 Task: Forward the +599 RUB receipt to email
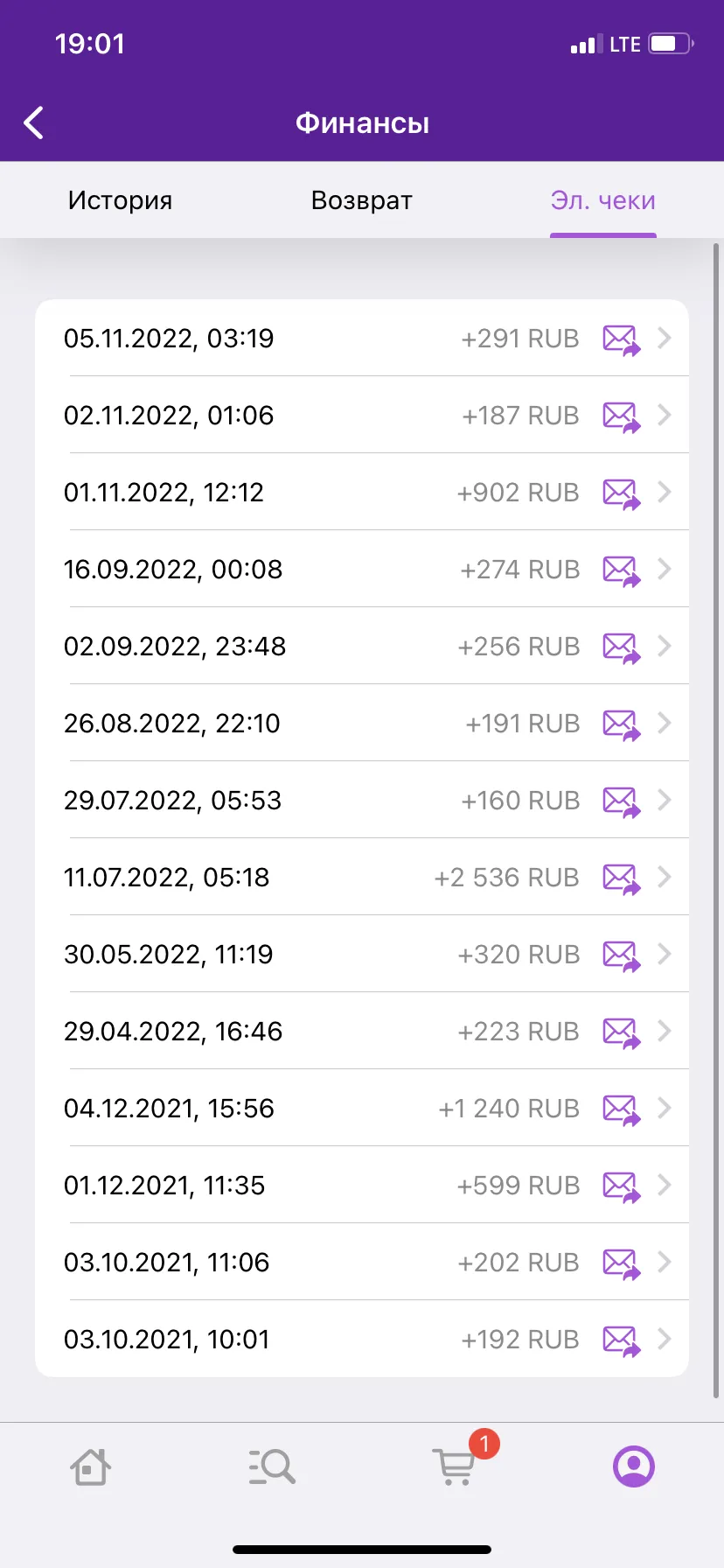622,1186
